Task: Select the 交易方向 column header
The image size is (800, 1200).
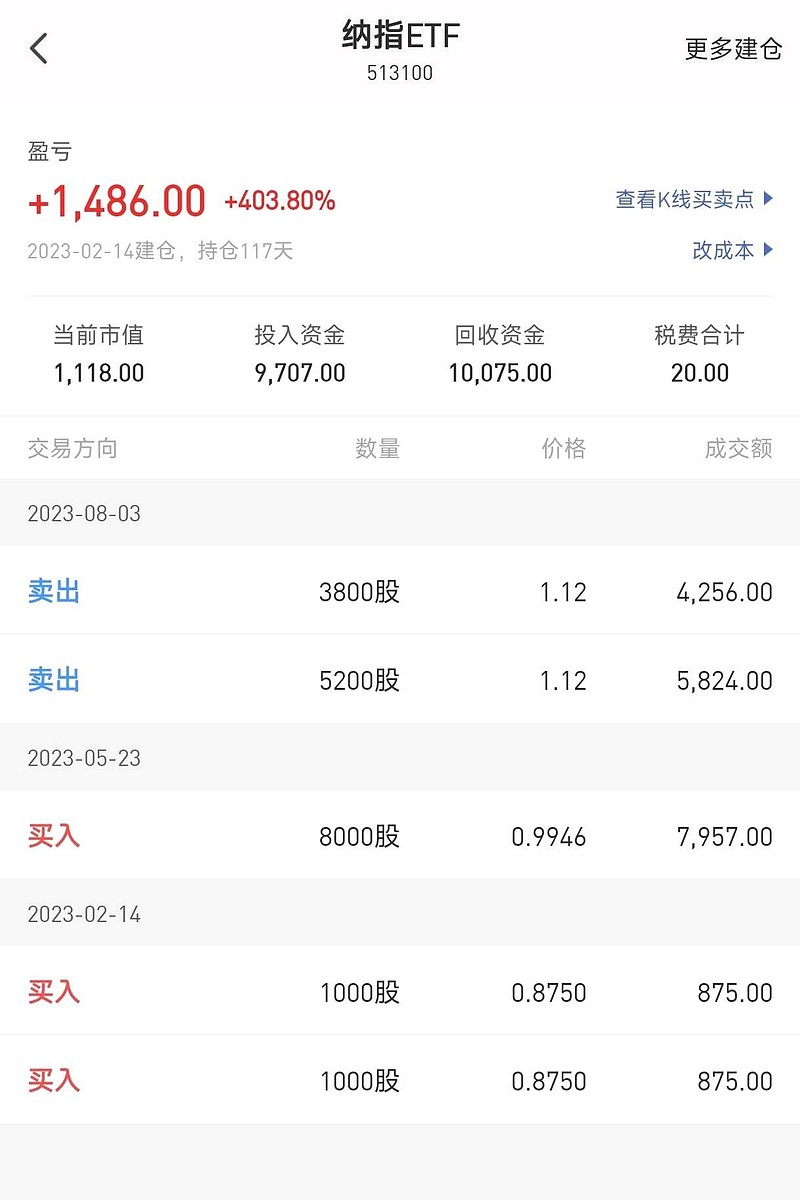Action: point(74,449)
